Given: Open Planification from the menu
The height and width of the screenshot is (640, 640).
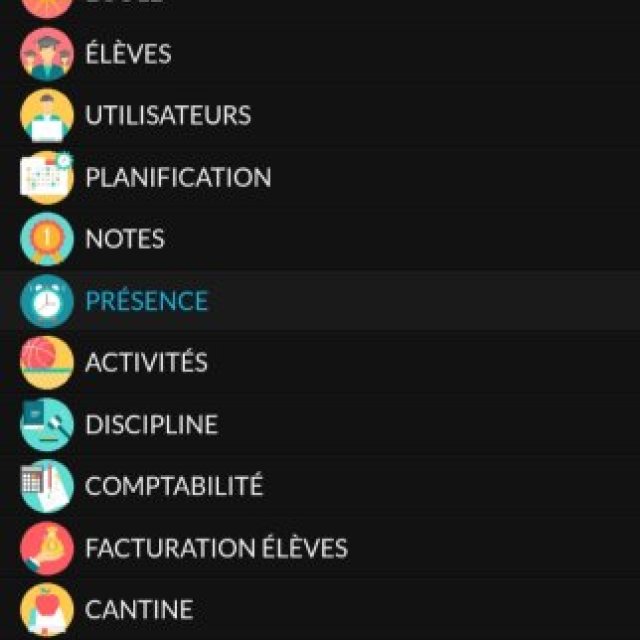Looking at the screenshot, I should point(177,178).
